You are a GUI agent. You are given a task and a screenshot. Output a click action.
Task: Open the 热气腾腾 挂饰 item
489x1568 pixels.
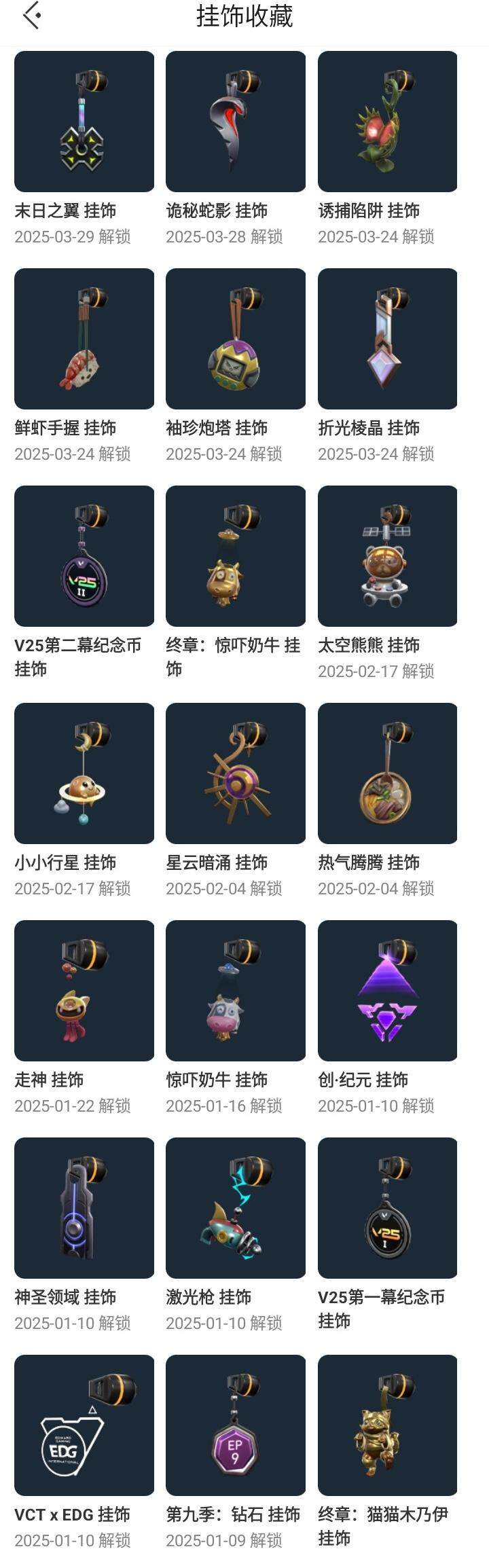coord(387,773)
